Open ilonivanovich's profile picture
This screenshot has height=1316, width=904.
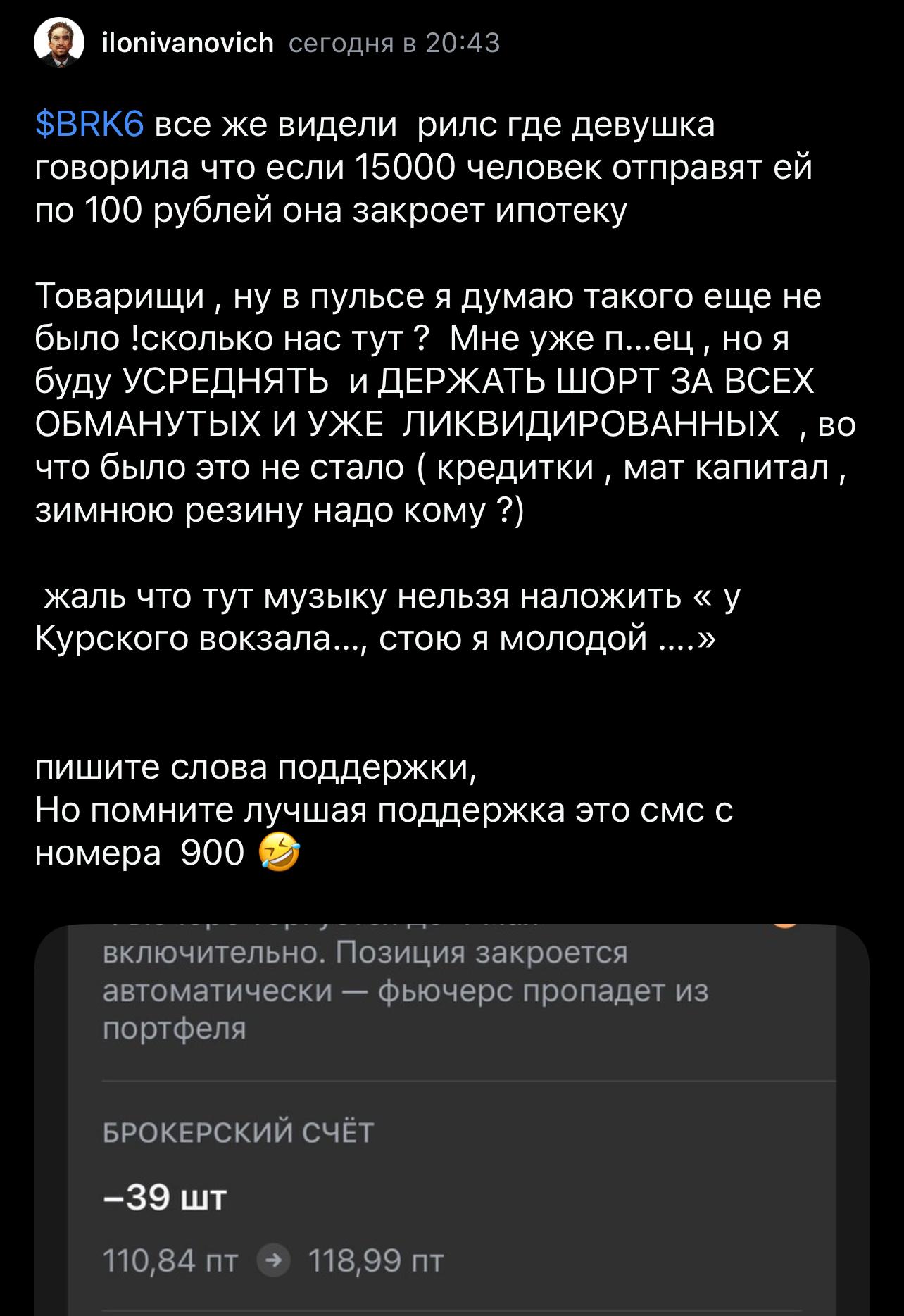tap(59, 44)
